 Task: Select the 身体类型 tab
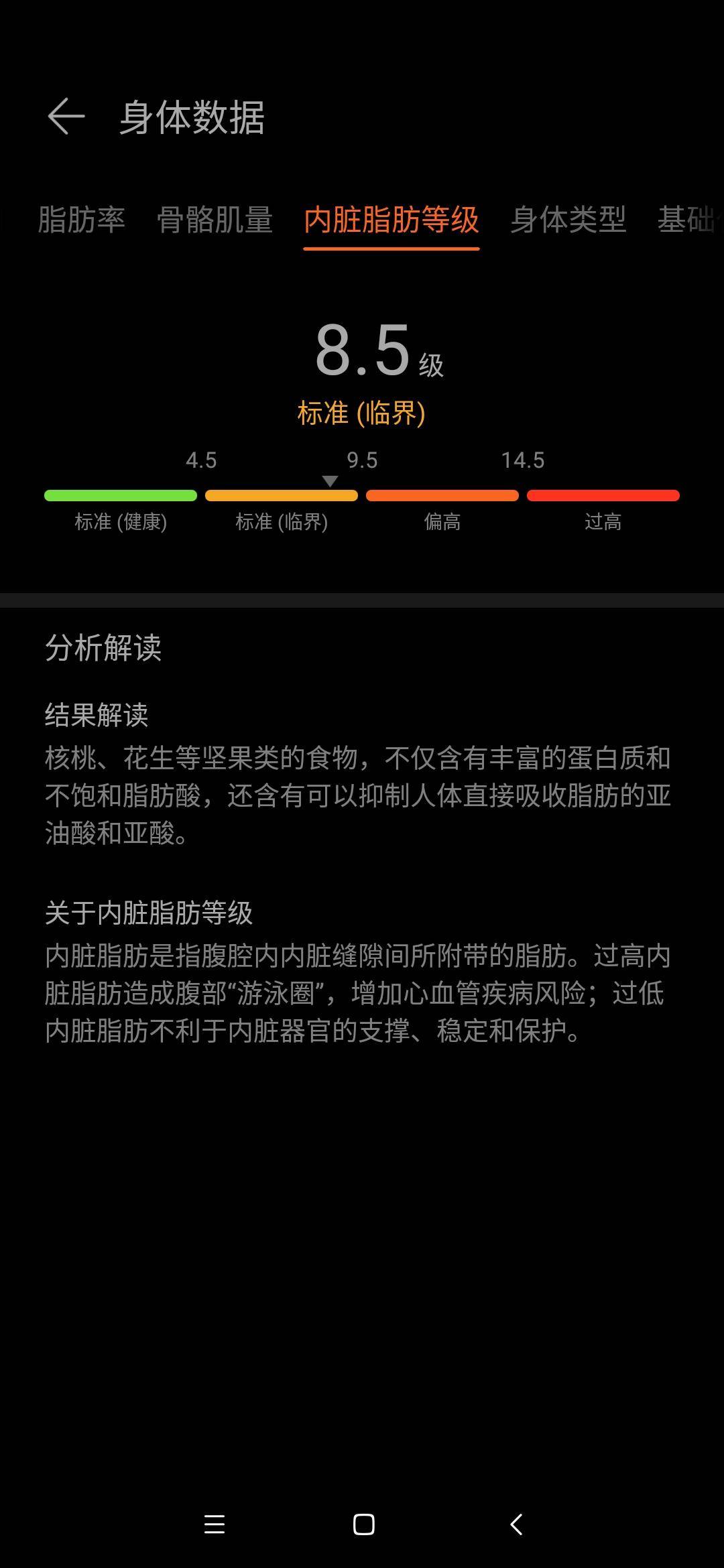568,221
